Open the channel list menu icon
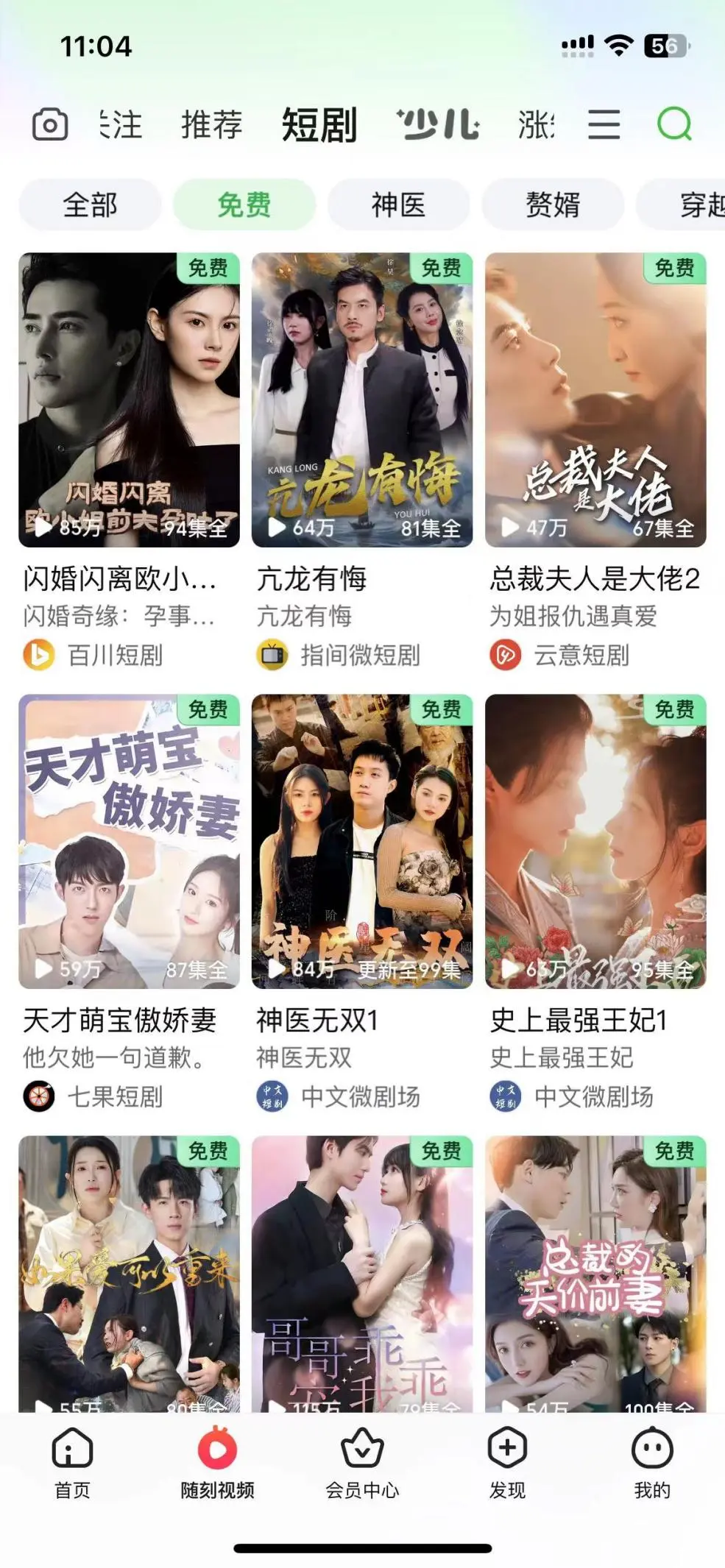Viewport: 725px width, 1568px height. [604, 124]
